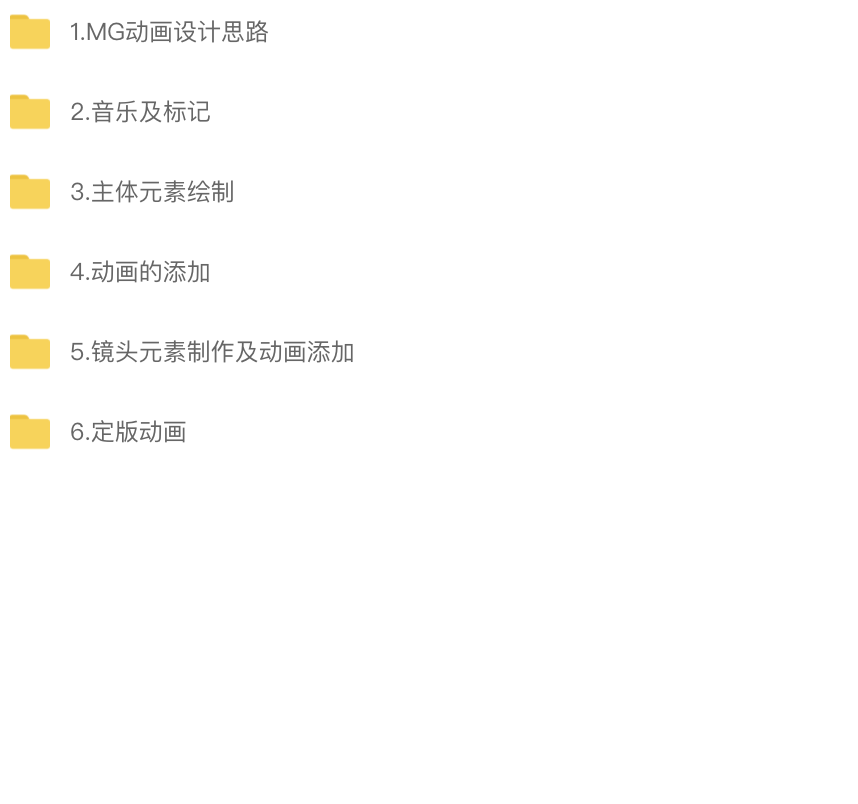Open 5.镜头元素制作及动画添加 folder

coord(211,352)
